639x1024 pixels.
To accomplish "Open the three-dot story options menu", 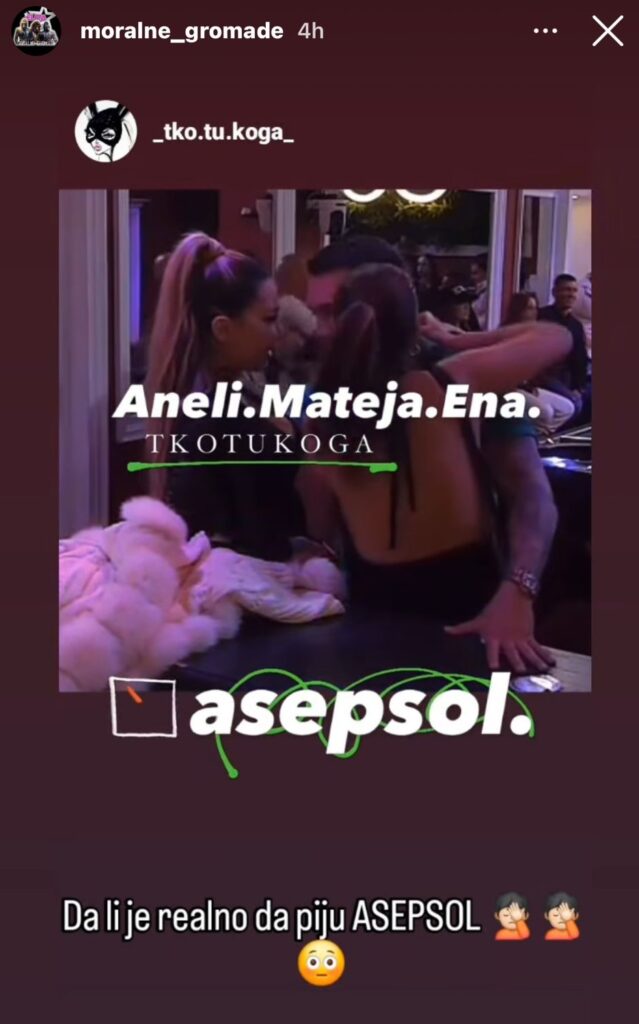I will pyautogui.click(x=545, y=31).
